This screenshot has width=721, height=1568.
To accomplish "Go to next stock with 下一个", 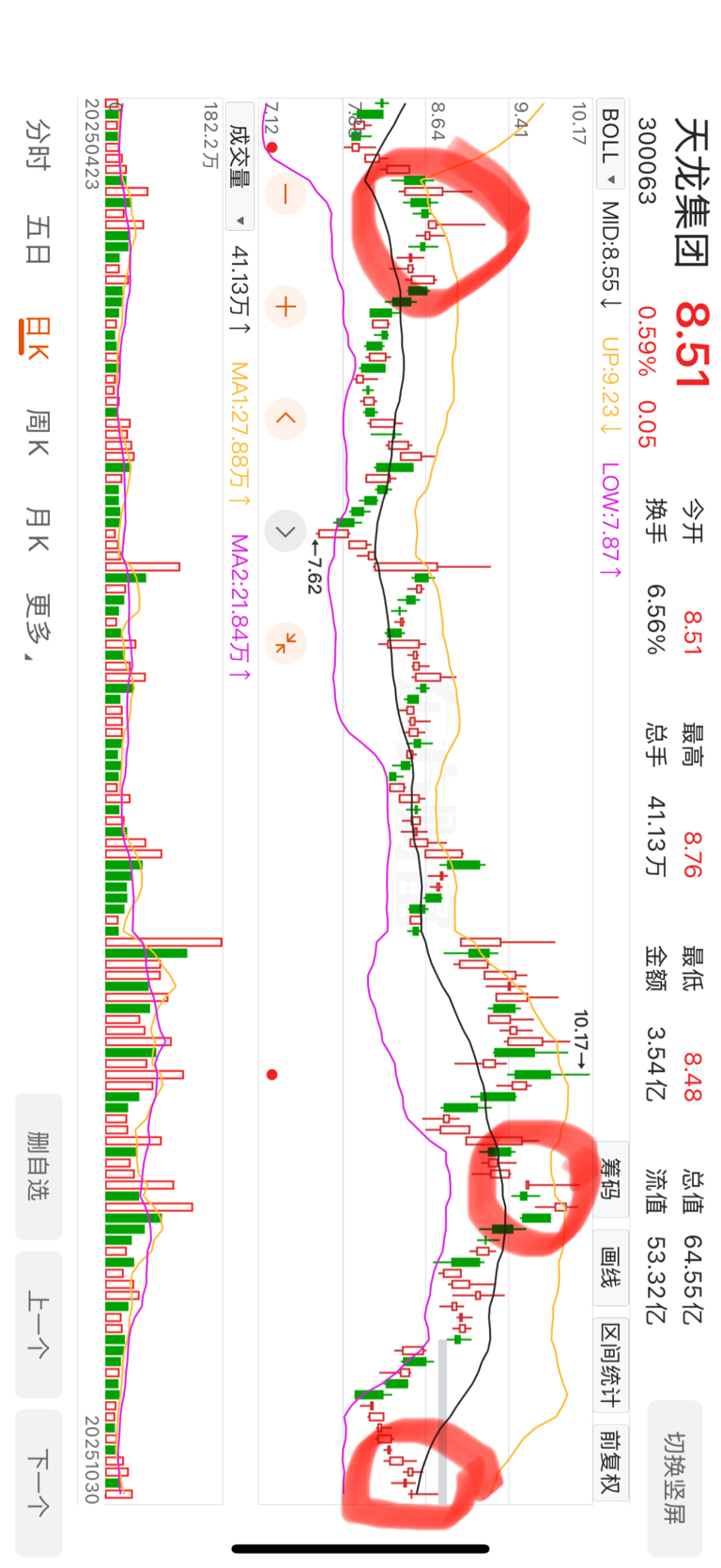I will (x=38, y=1483).
